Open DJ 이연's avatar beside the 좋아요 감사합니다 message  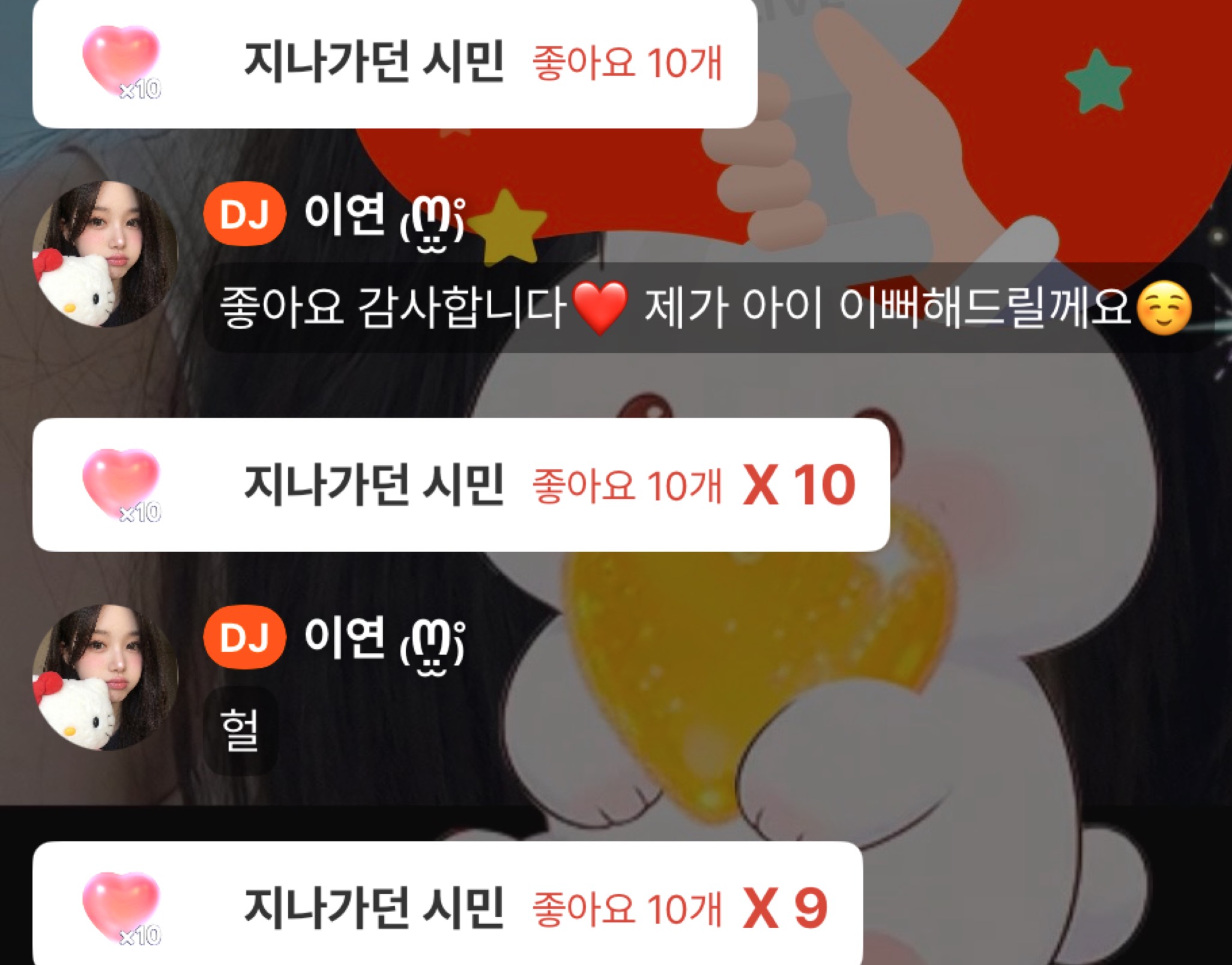pyautogui.click(x=105, y=254)
